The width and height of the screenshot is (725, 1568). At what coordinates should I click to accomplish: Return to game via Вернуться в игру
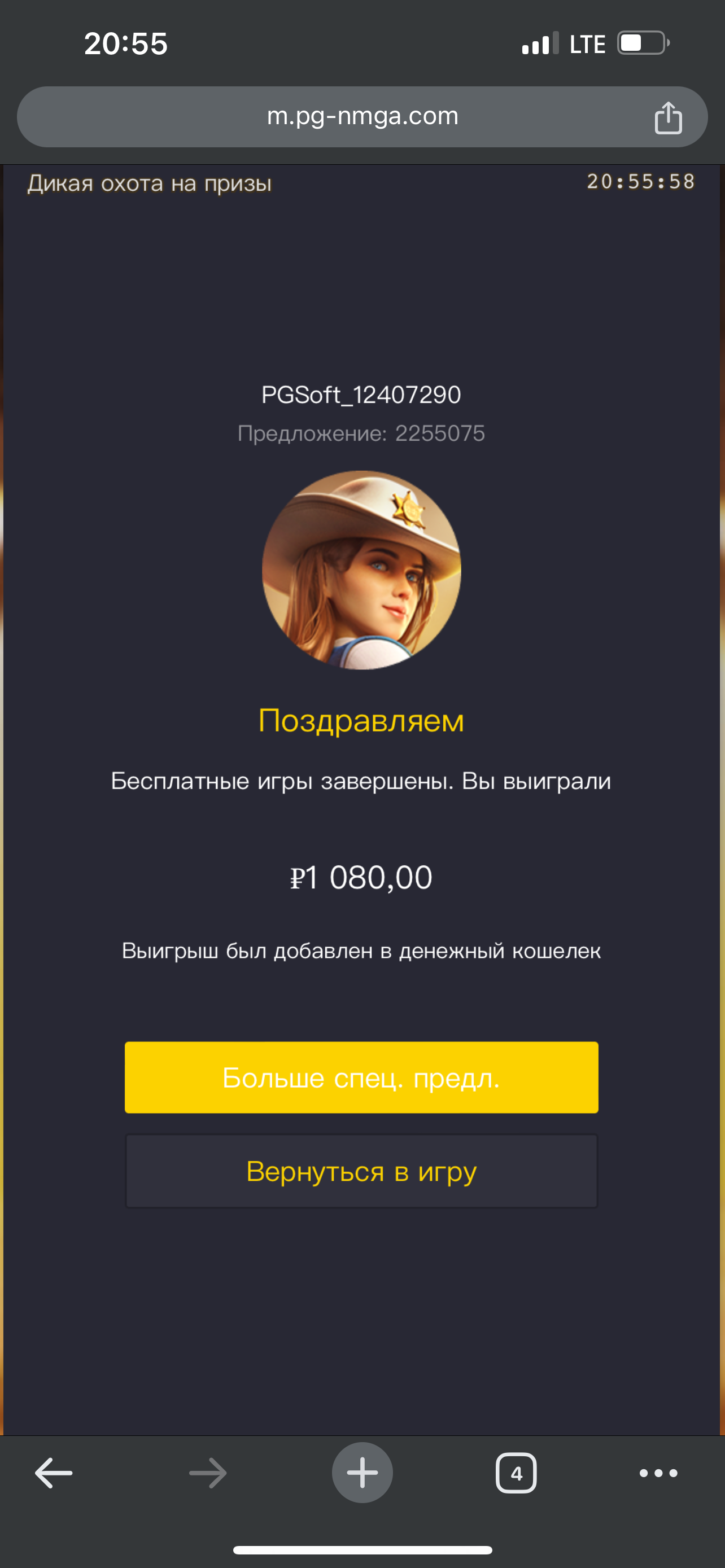[361, 1171]
